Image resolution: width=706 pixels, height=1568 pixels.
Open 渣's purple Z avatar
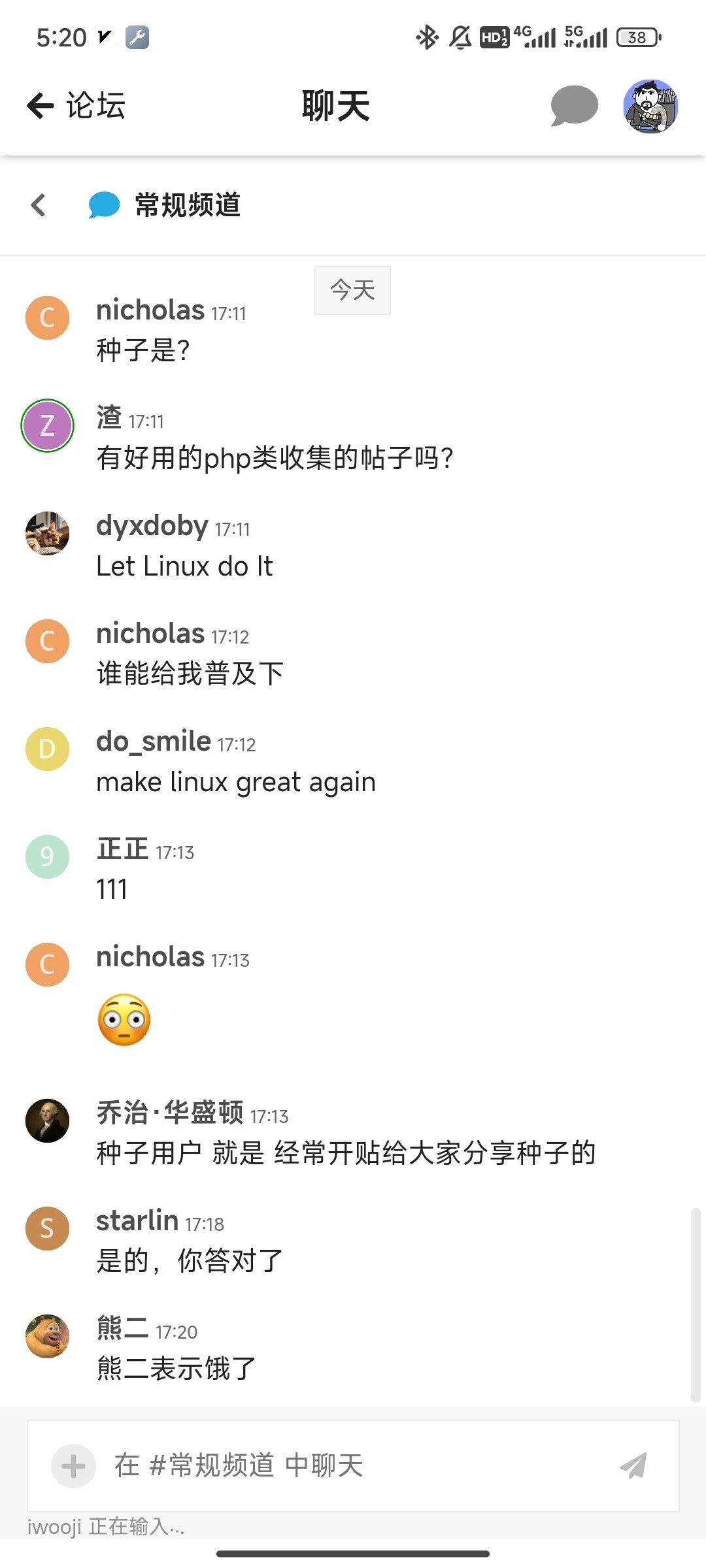tap(47, 425)
